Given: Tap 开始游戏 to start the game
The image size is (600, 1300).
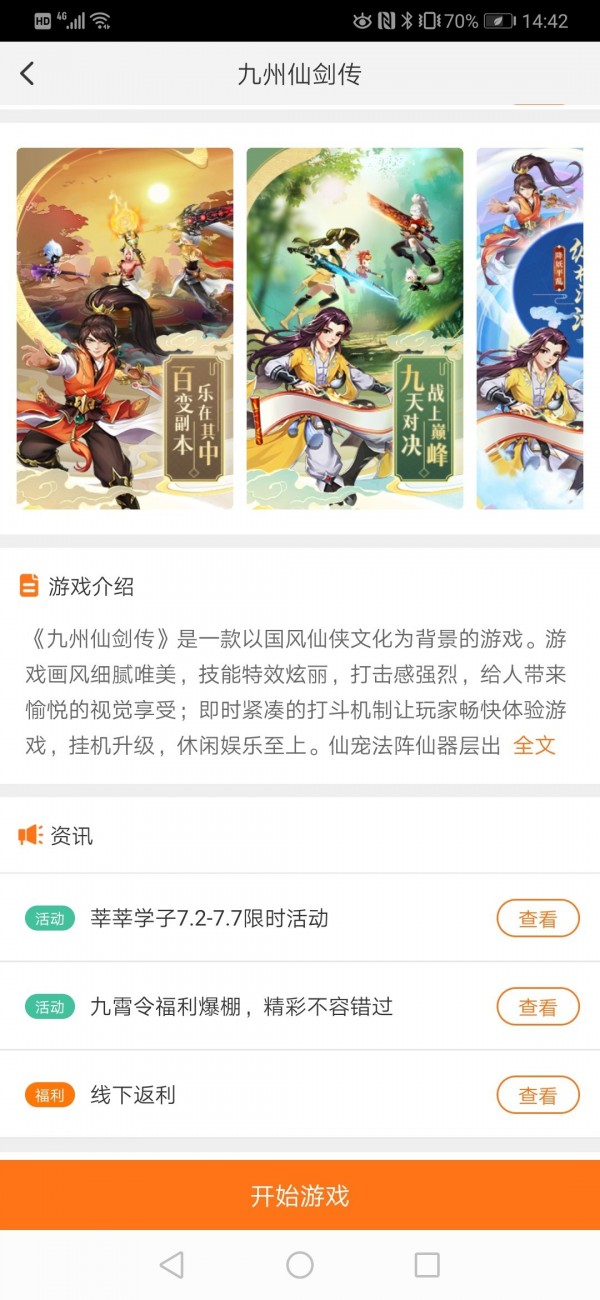Looking at the screenshot, I should coord(300,1195).
